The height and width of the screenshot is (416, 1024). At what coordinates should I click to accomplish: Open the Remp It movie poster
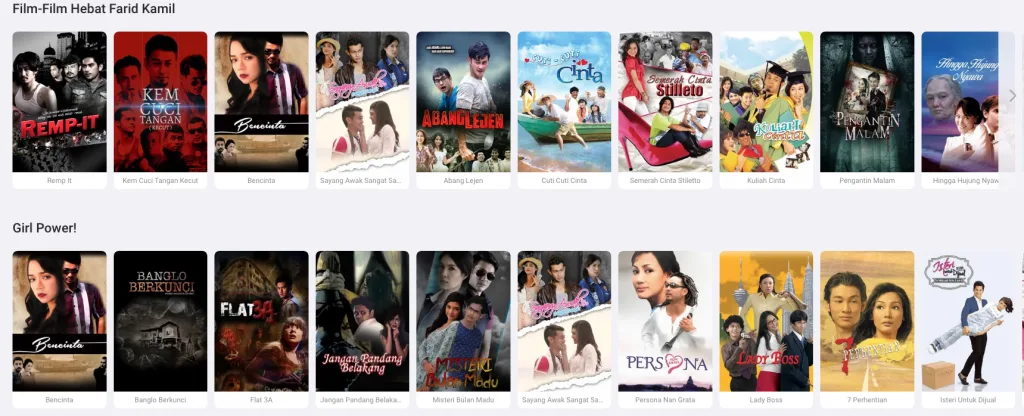pos(59,102)
